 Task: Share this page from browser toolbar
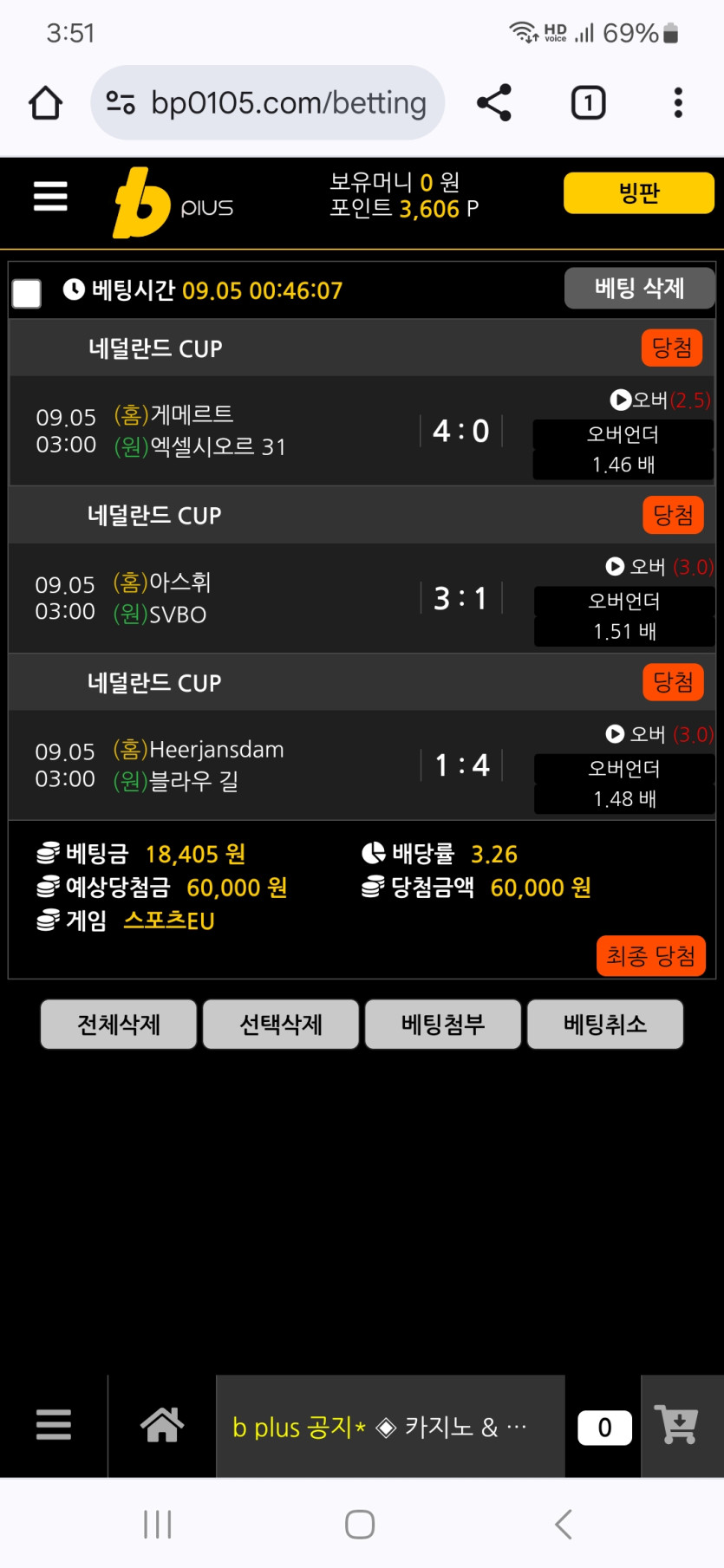pos(494,103)
